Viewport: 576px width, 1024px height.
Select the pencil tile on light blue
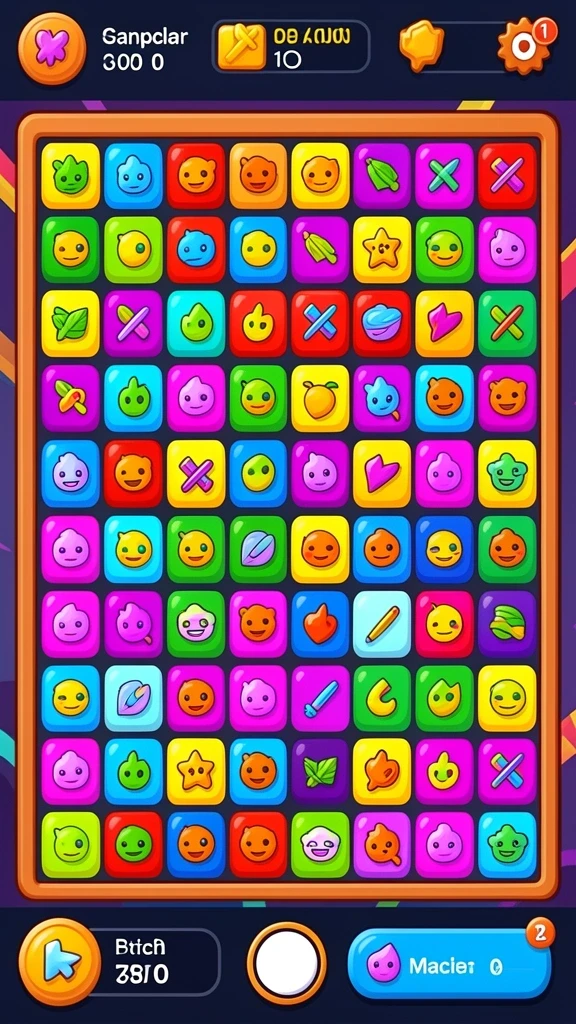point(382,624)
